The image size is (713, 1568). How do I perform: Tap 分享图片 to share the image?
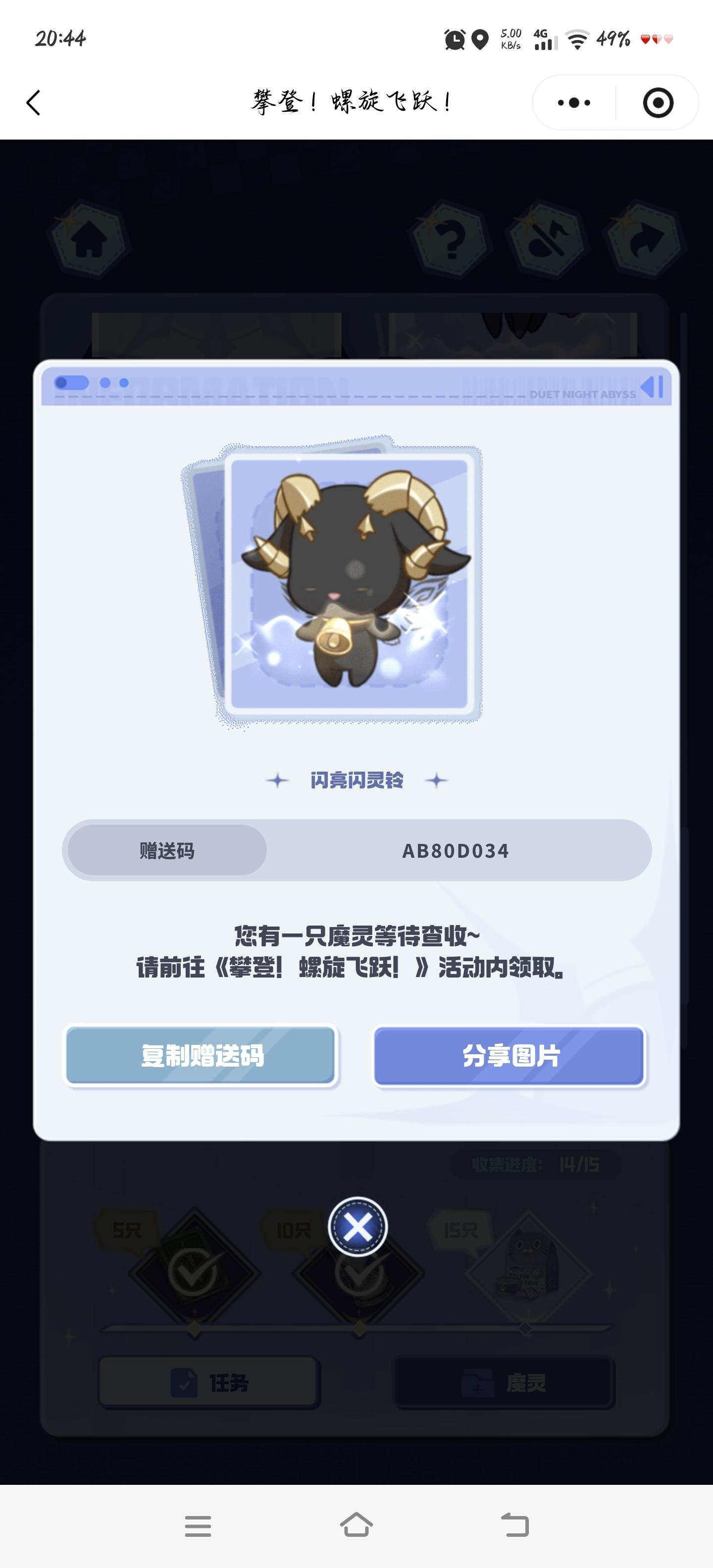click(x=509, y=1055)
